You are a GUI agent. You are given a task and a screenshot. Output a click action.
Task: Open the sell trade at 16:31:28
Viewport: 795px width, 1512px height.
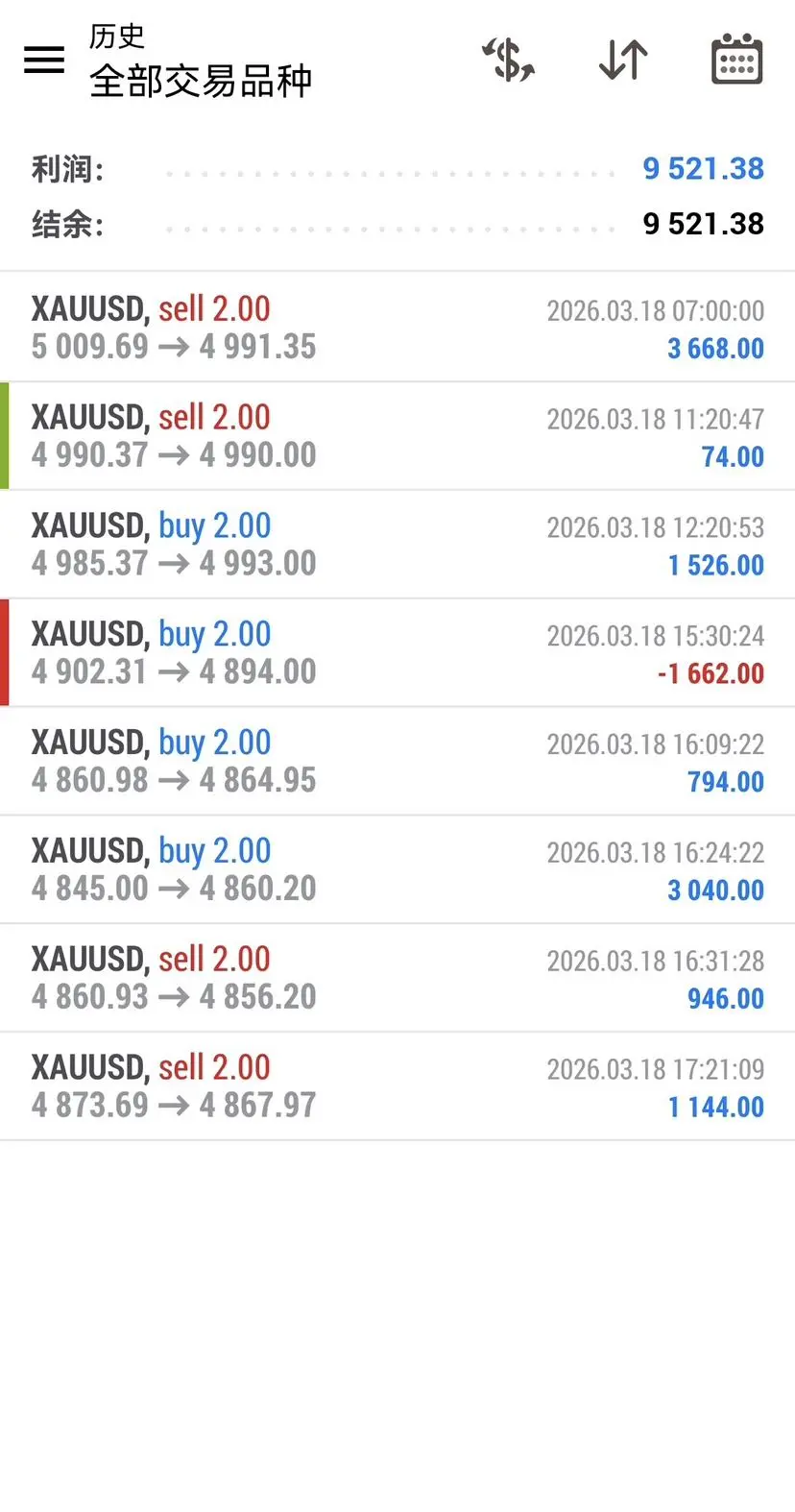pyautogui.click(x=397, y=978)
